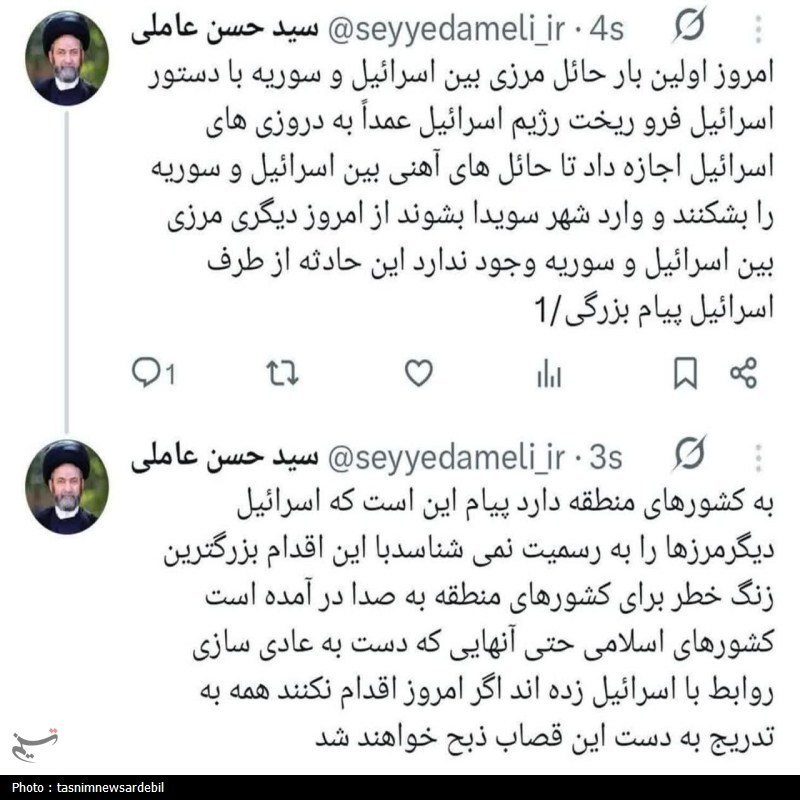Retweet the first tweet in the thread

[x=282, y=374]
